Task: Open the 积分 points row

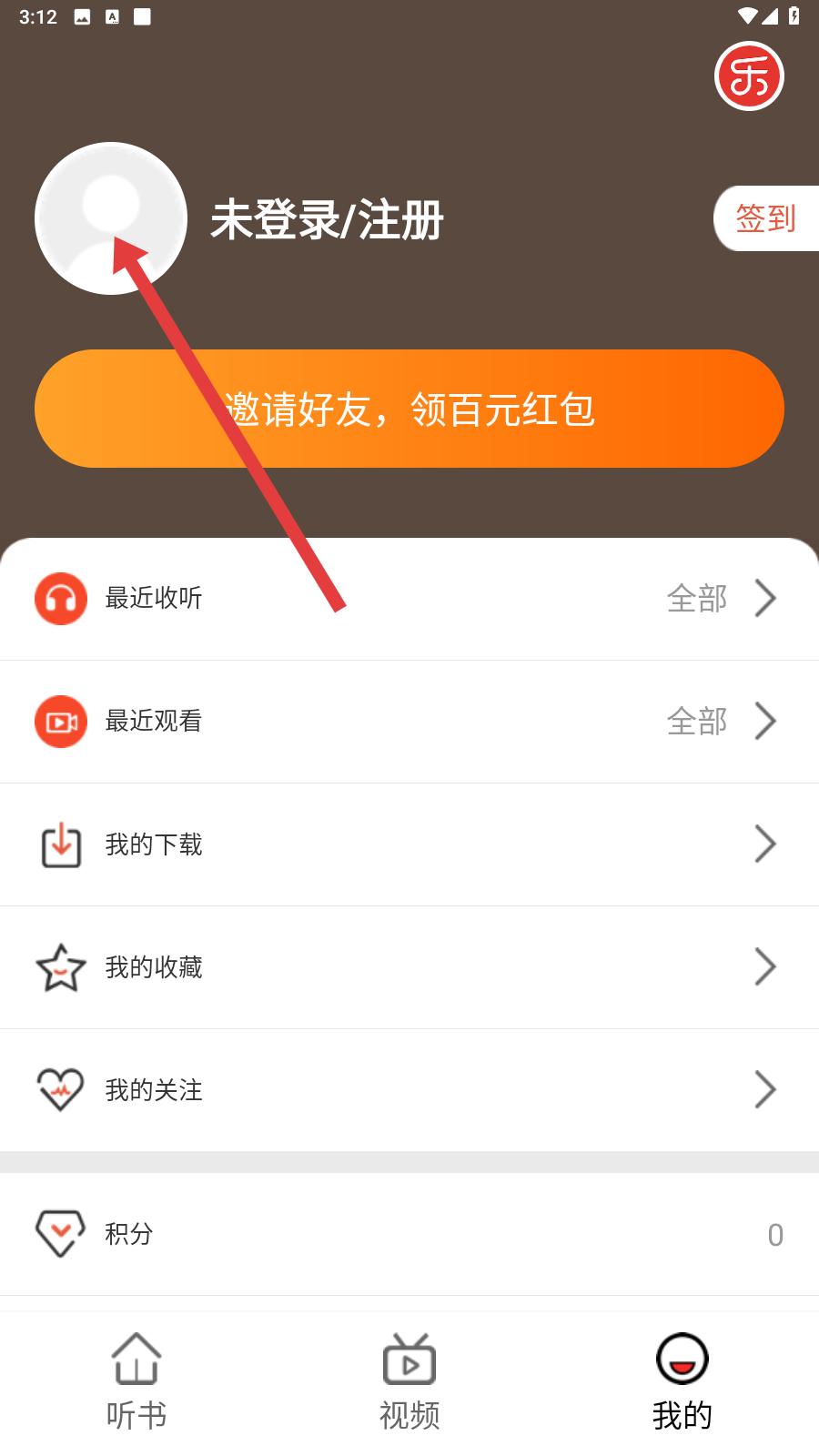Action: (x=409, y=1234)
